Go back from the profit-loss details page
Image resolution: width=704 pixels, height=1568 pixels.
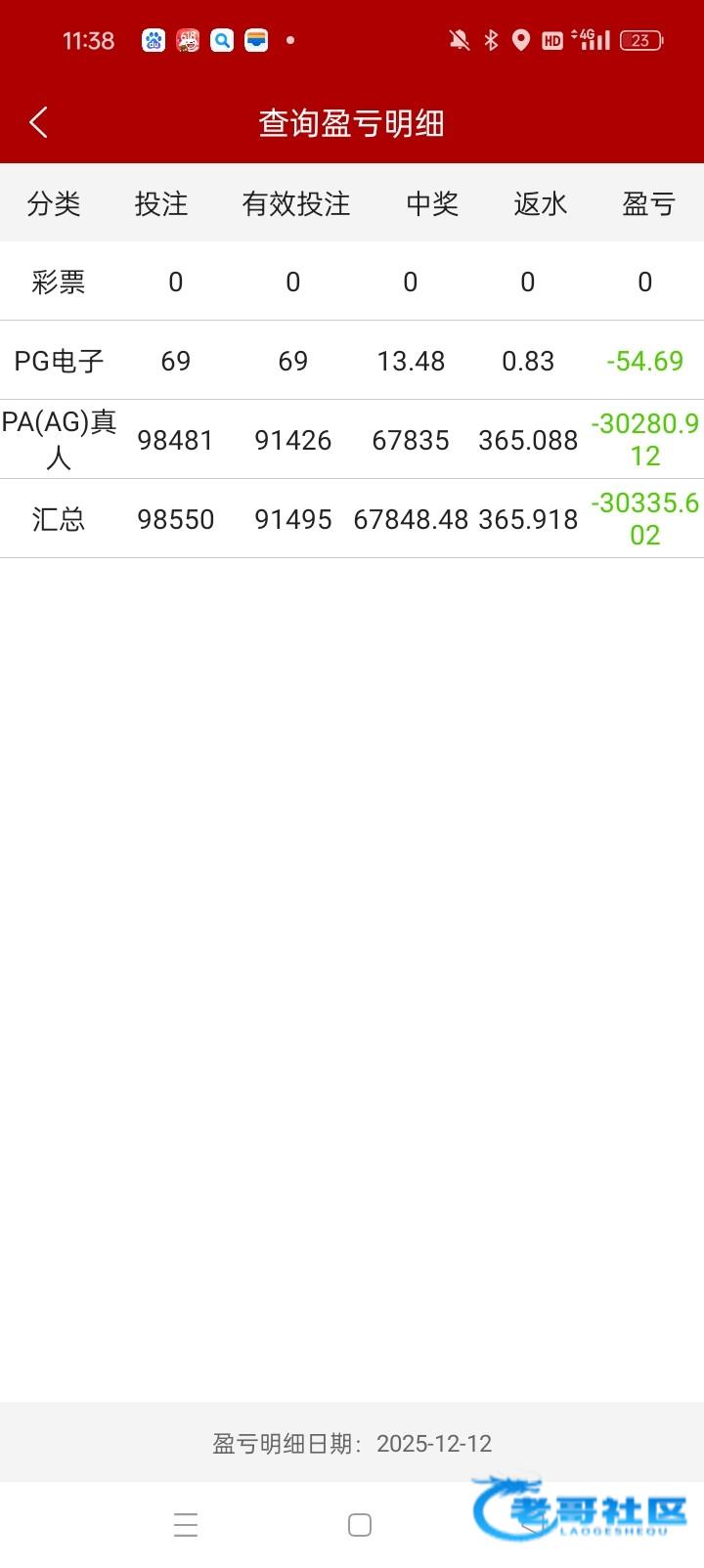click(39, 122)
